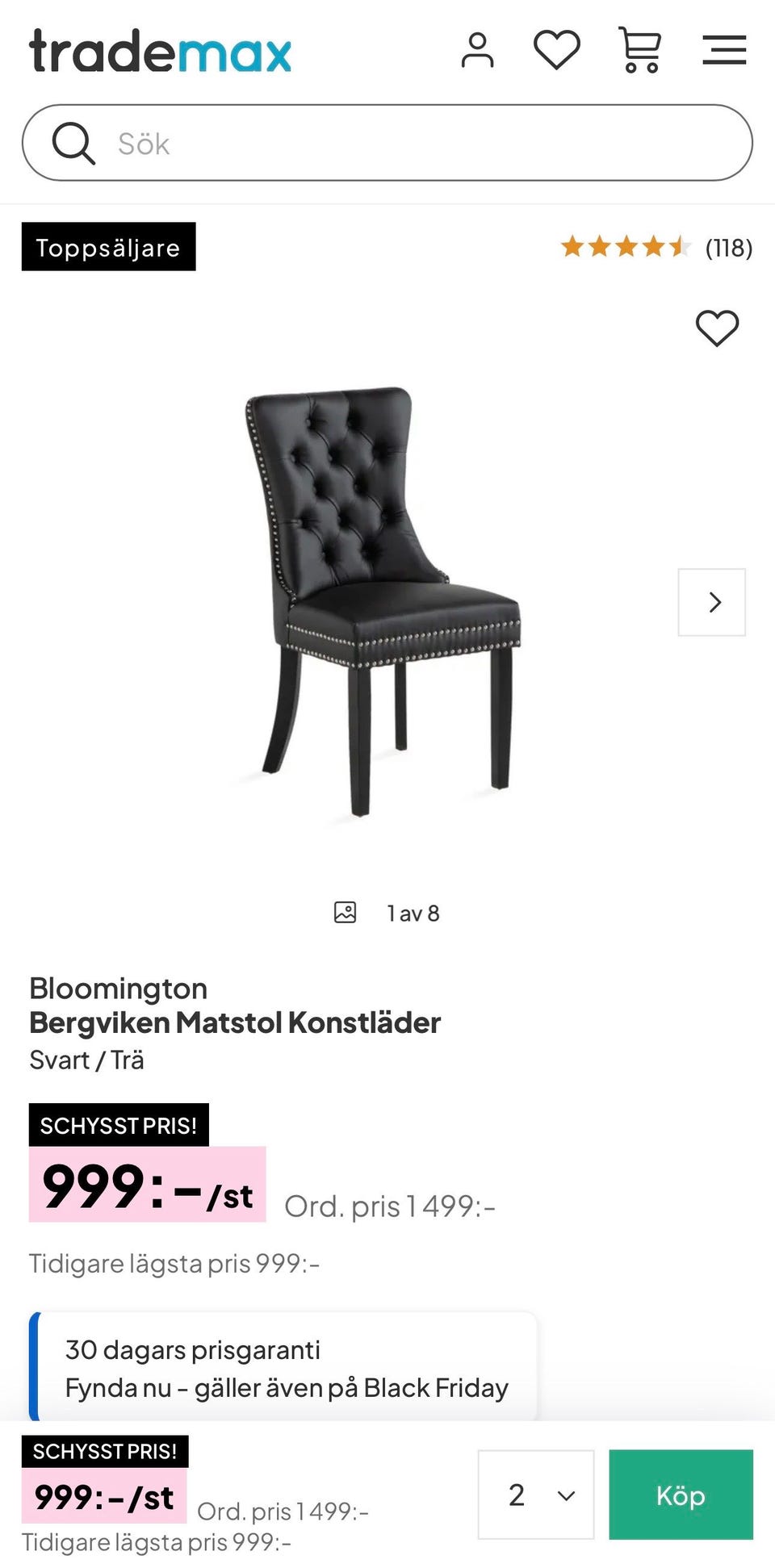Open the Bloomington brand link
The height and width of the screenshot is (1568, 775).
click(119, 988)
